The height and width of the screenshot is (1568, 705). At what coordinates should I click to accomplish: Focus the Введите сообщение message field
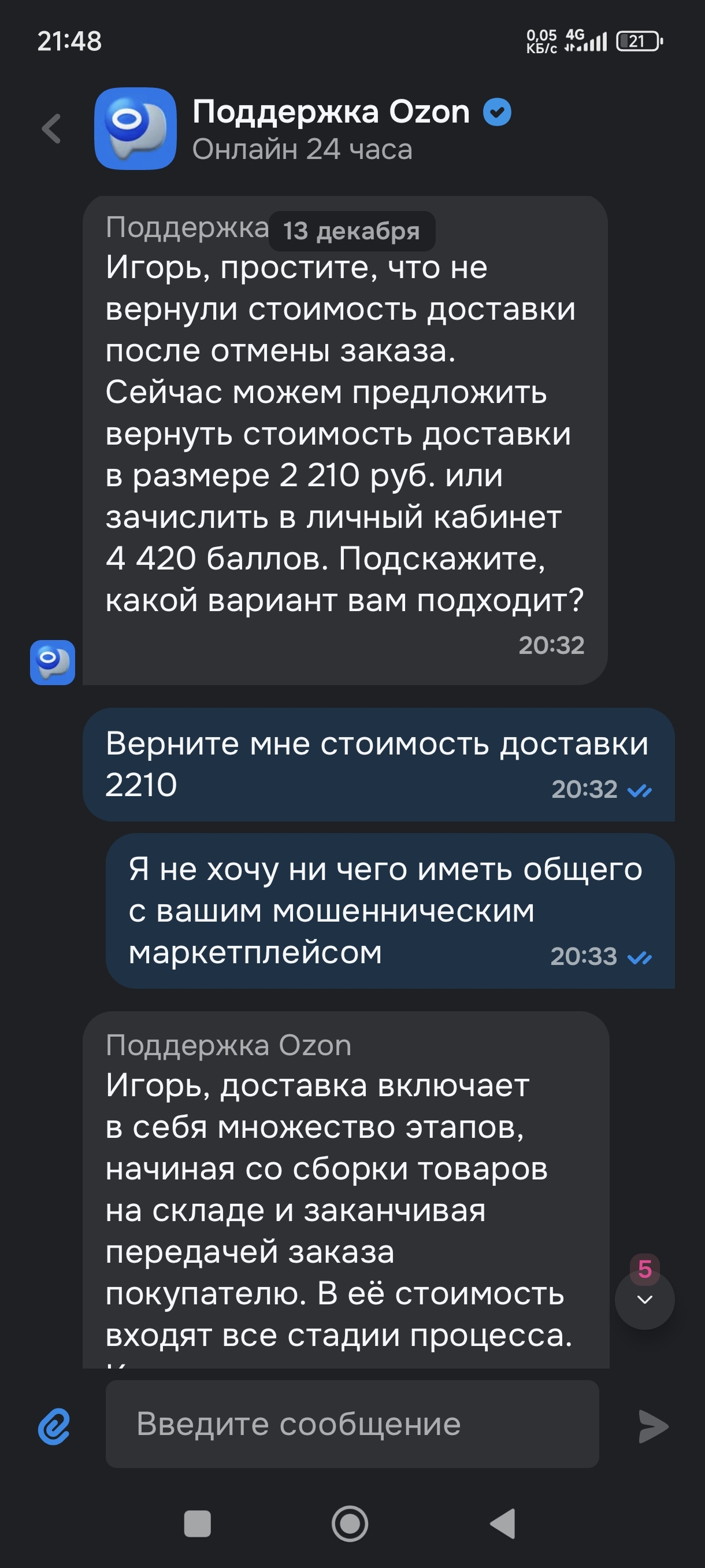[x=351, y=1425]
